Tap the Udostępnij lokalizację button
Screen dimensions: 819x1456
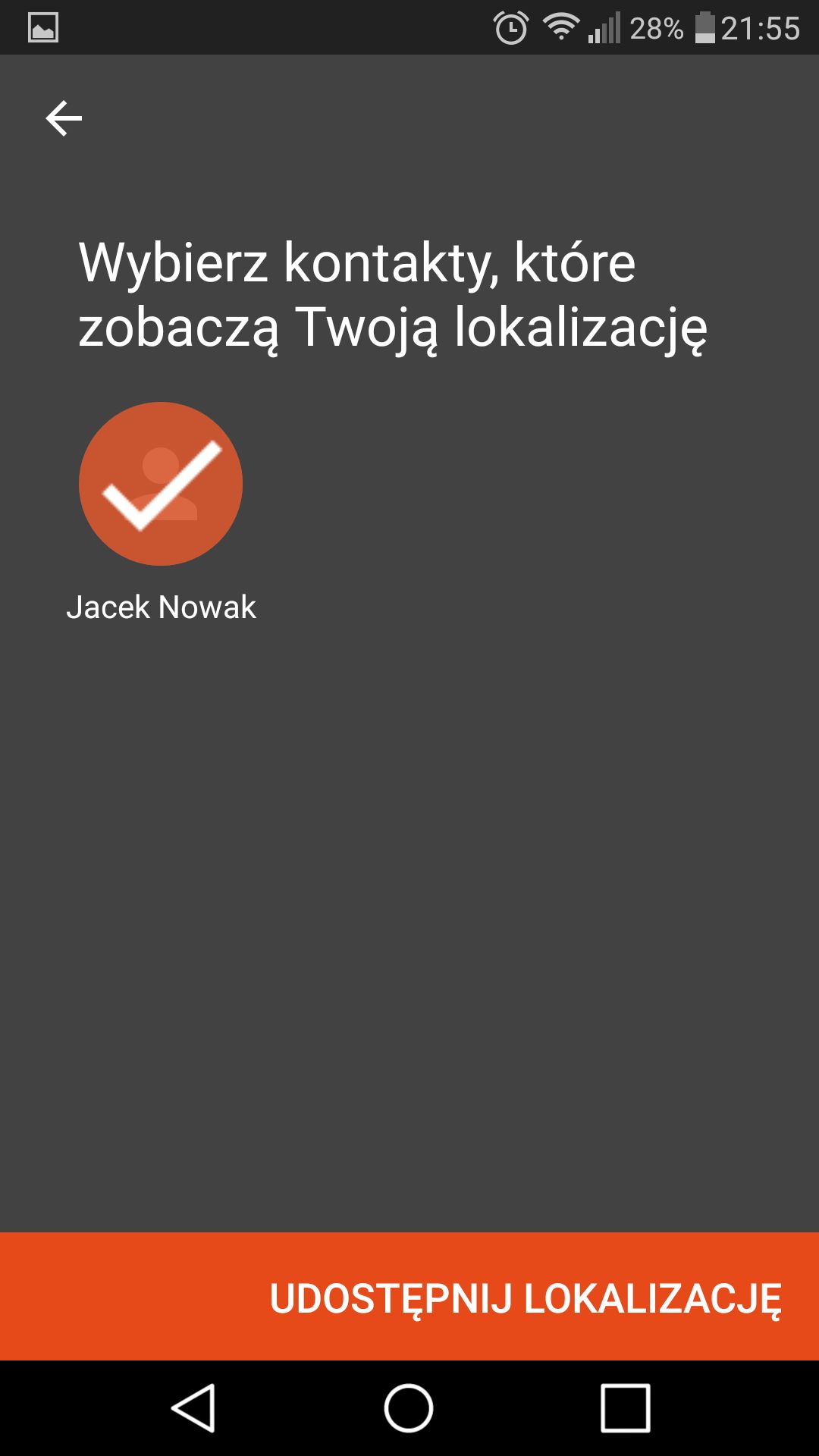pyautogui.click(x=409, y=1297)
